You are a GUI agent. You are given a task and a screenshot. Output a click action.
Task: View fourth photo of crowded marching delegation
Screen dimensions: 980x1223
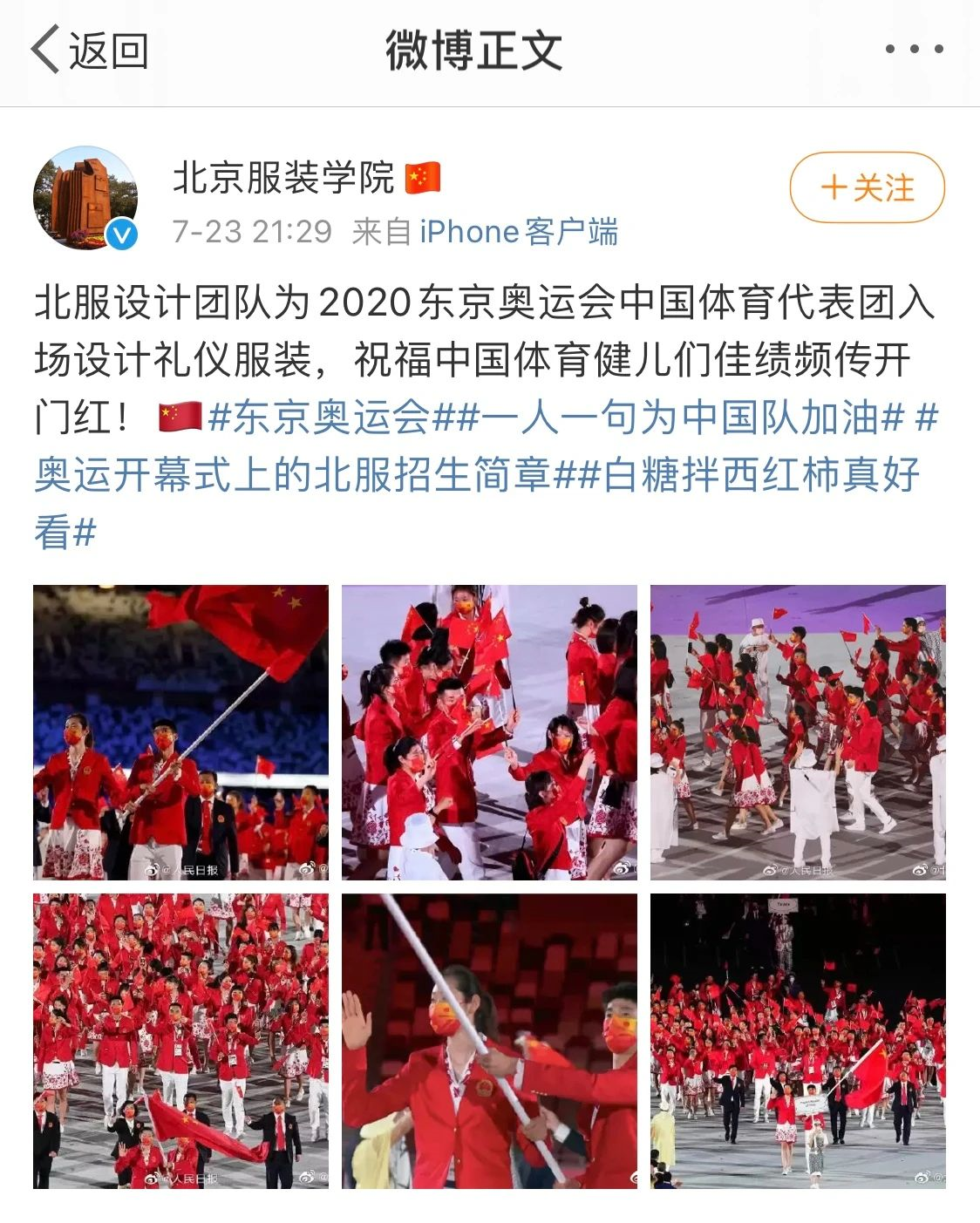click(x=180, y=1041)
